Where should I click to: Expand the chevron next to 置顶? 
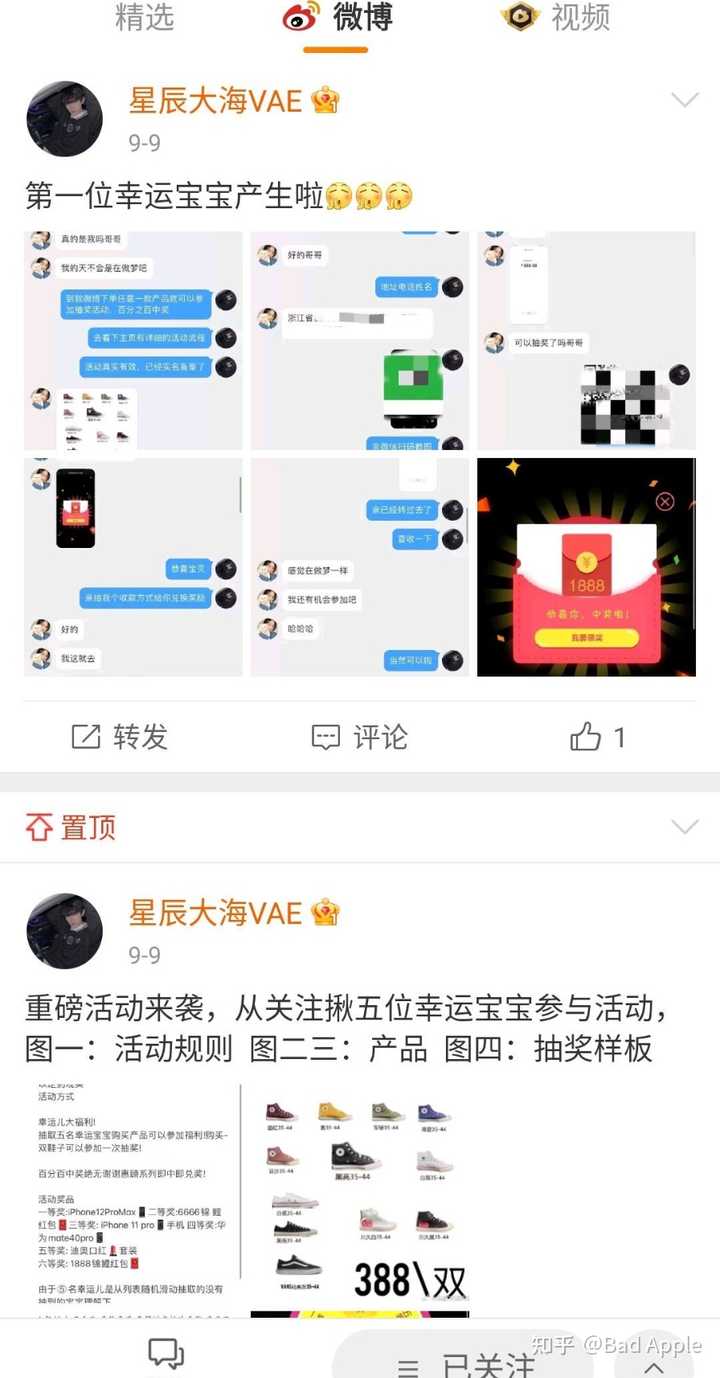684,827
